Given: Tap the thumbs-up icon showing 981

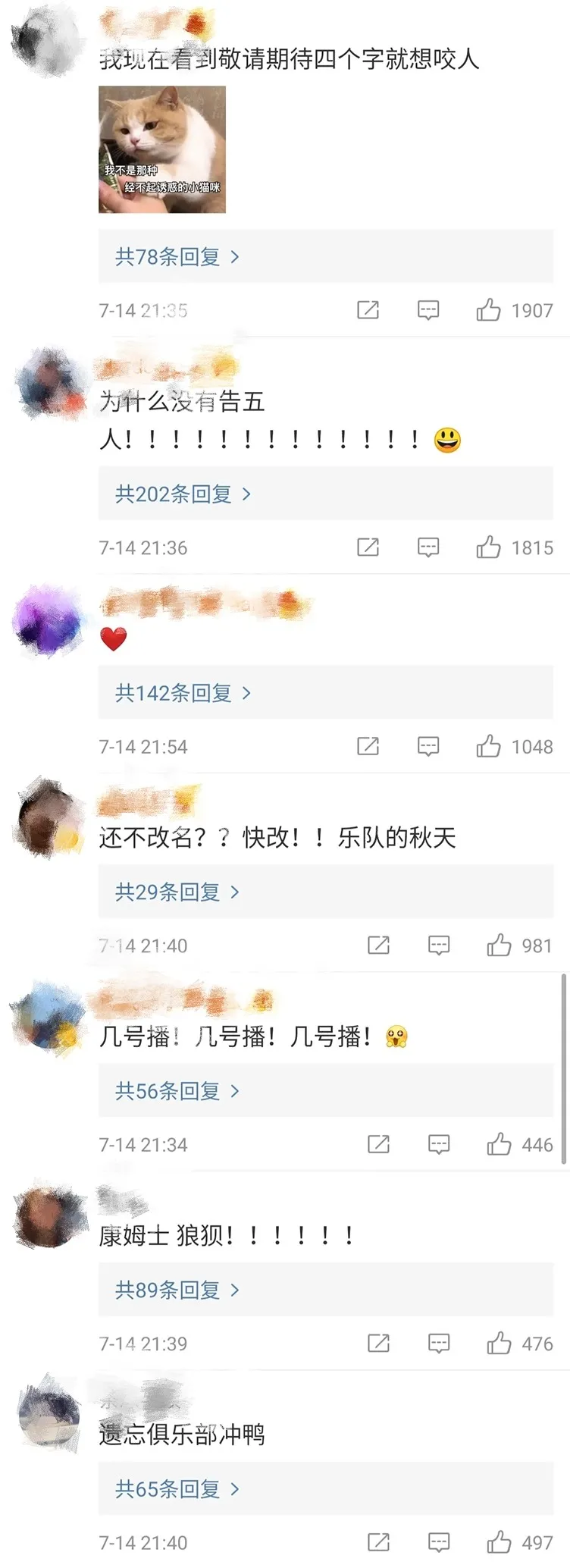Looking at the screenshot, I should point(501,946).
